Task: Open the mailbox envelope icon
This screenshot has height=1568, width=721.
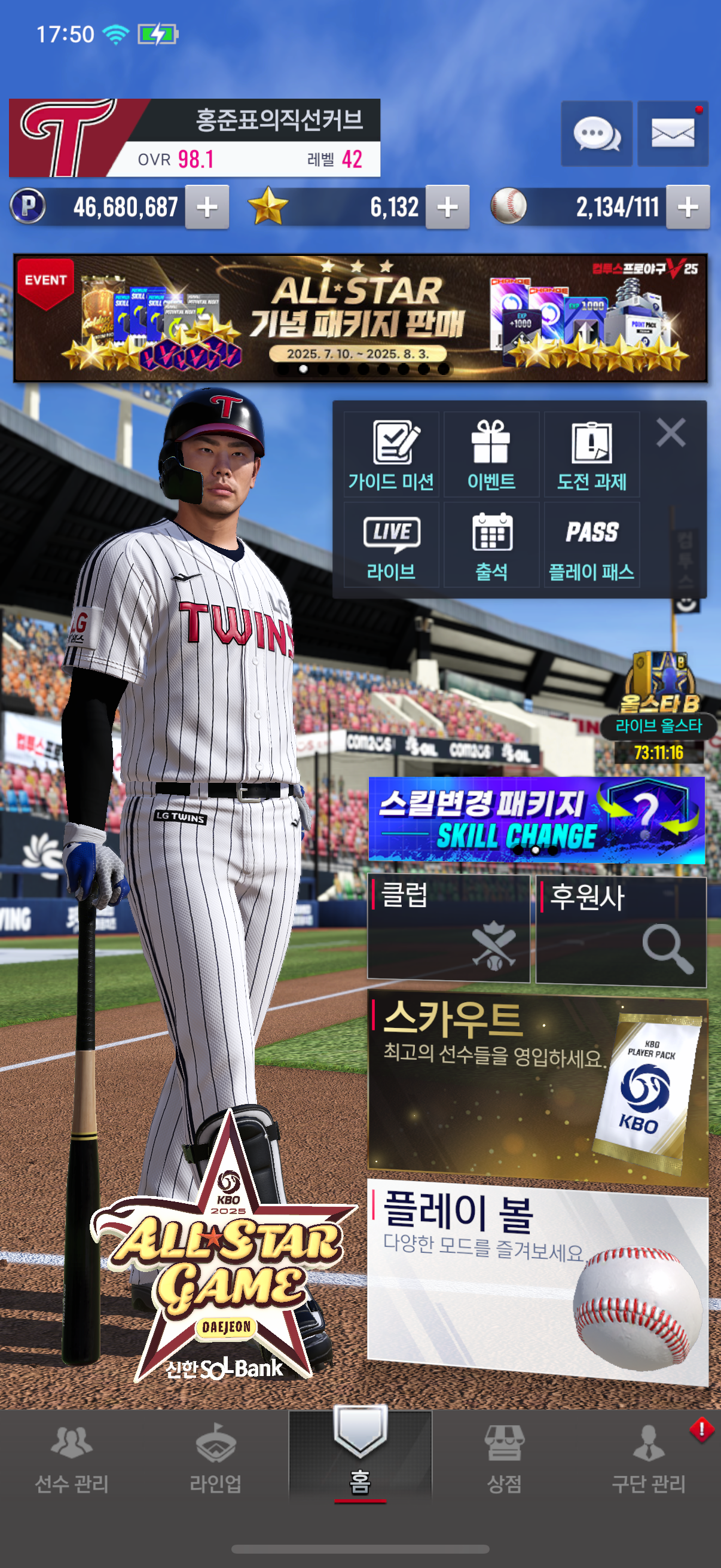Action: (673, 133)
